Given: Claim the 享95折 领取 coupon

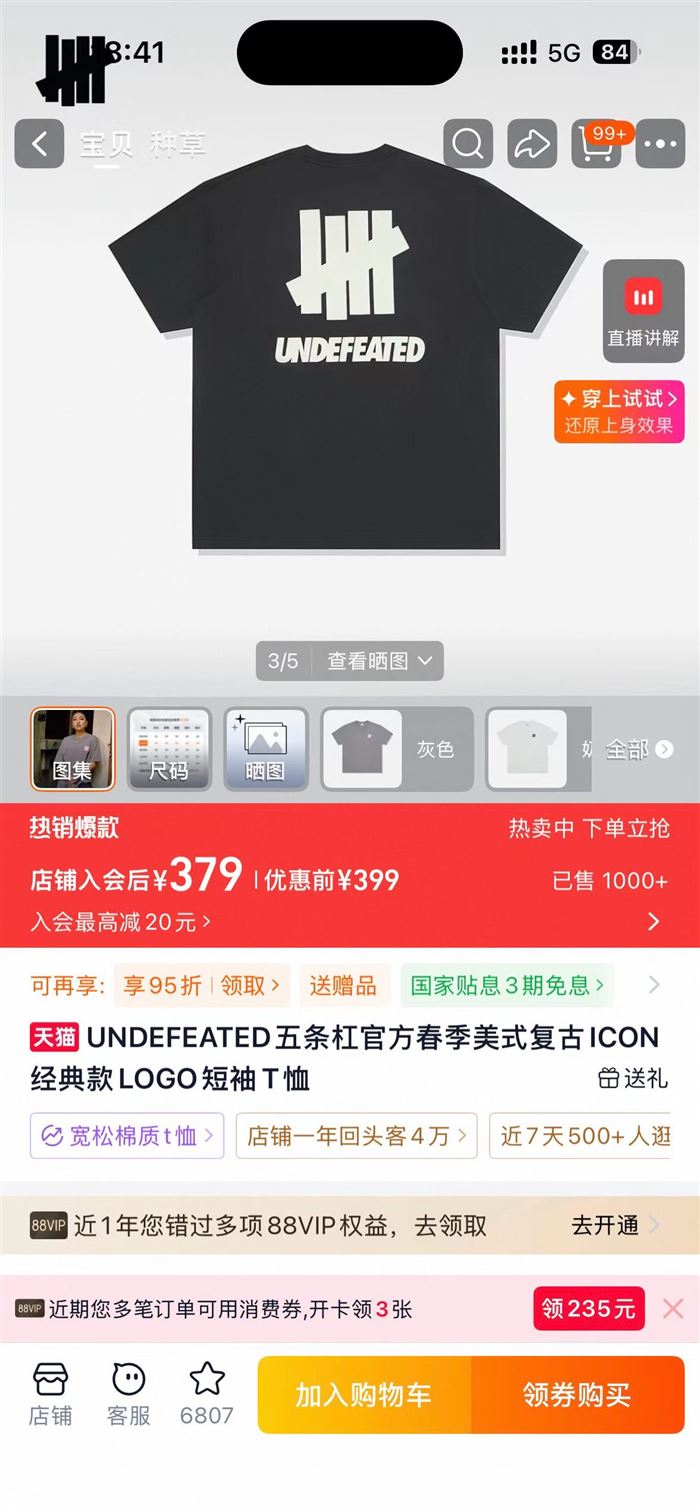Looking at the screenshot, I should pos(202,986).
